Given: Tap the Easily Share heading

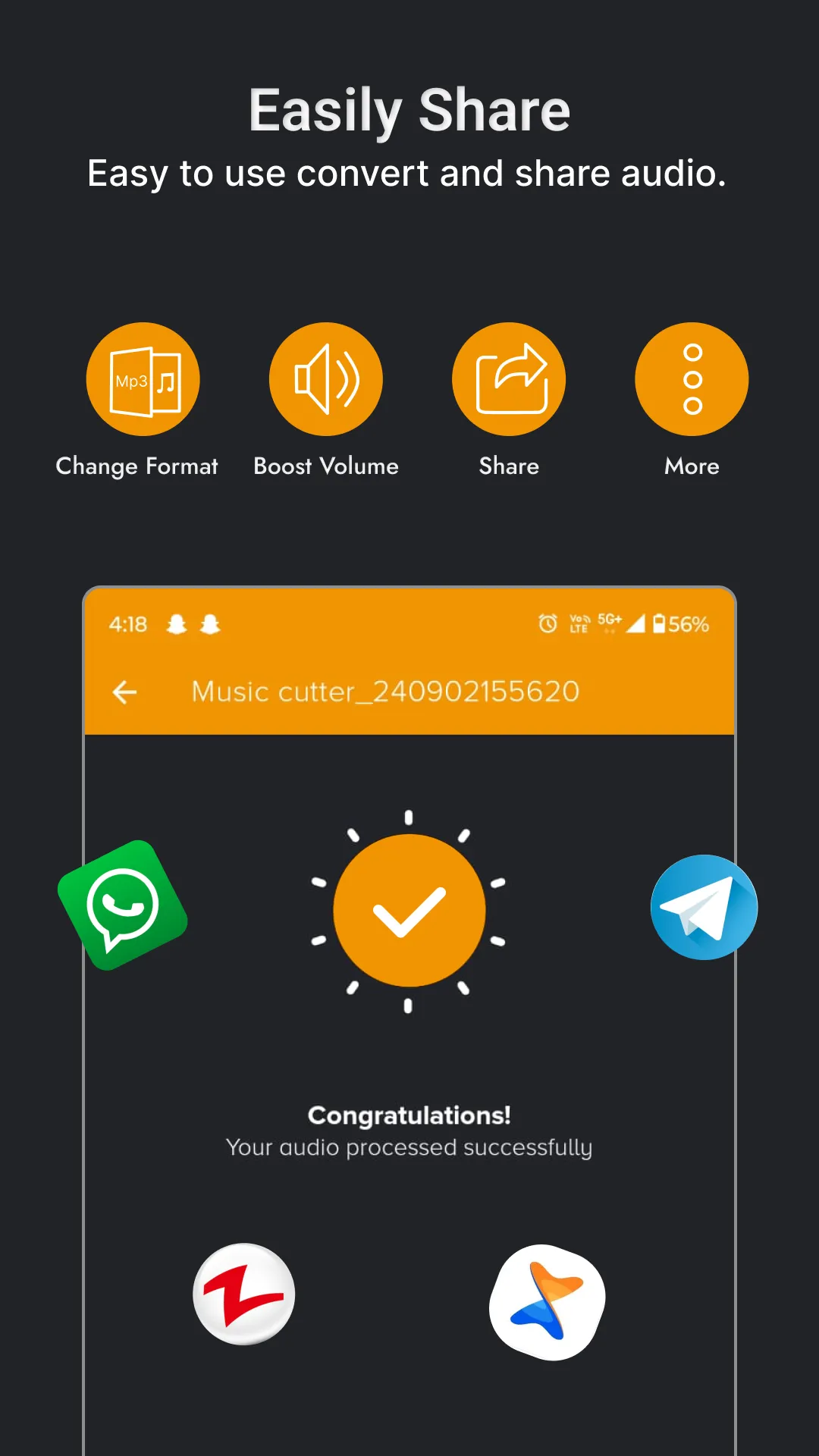Looking at the screenshot, I should pyautogui.click(x=409, y=110).
